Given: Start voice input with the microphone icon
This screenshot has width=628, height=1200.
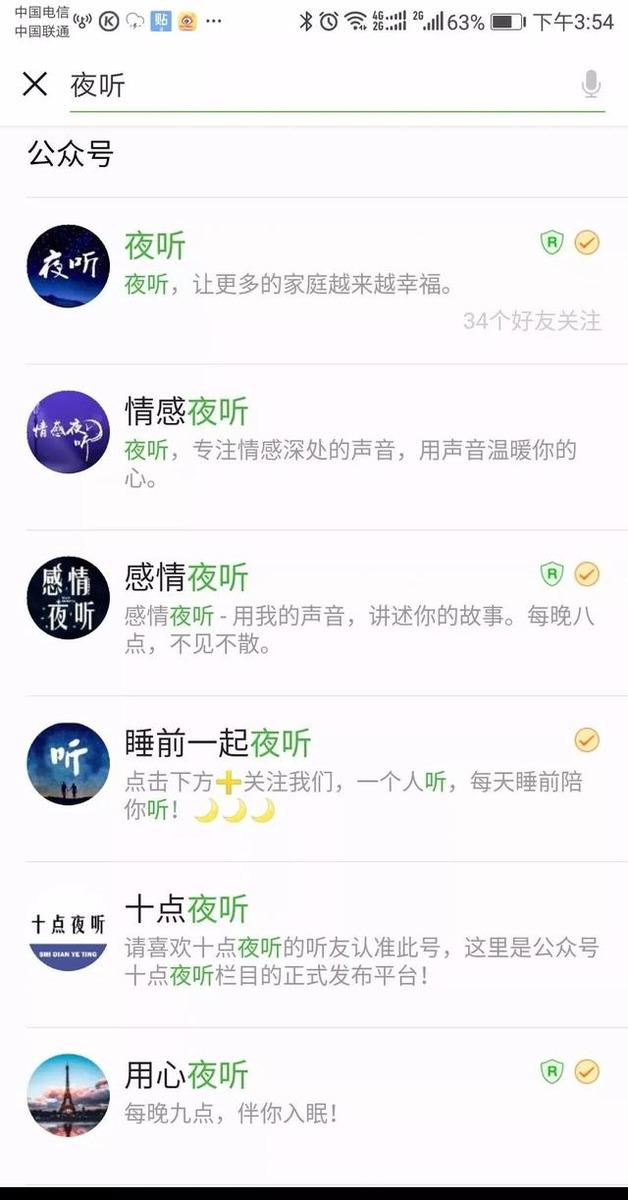Looking at the screenshot, I should 591,85.
